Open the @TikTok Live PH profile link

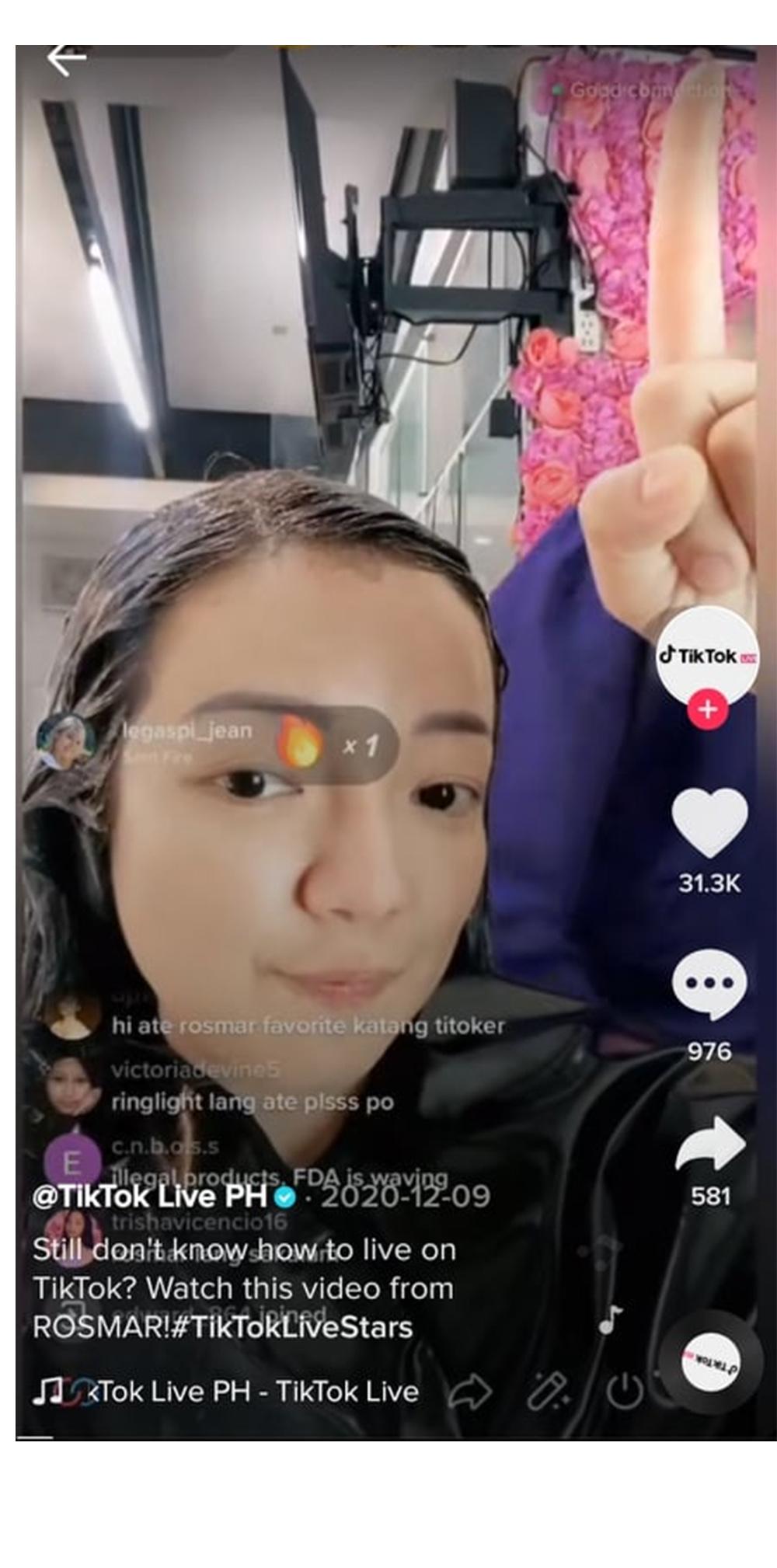(x=152, y=1197)
